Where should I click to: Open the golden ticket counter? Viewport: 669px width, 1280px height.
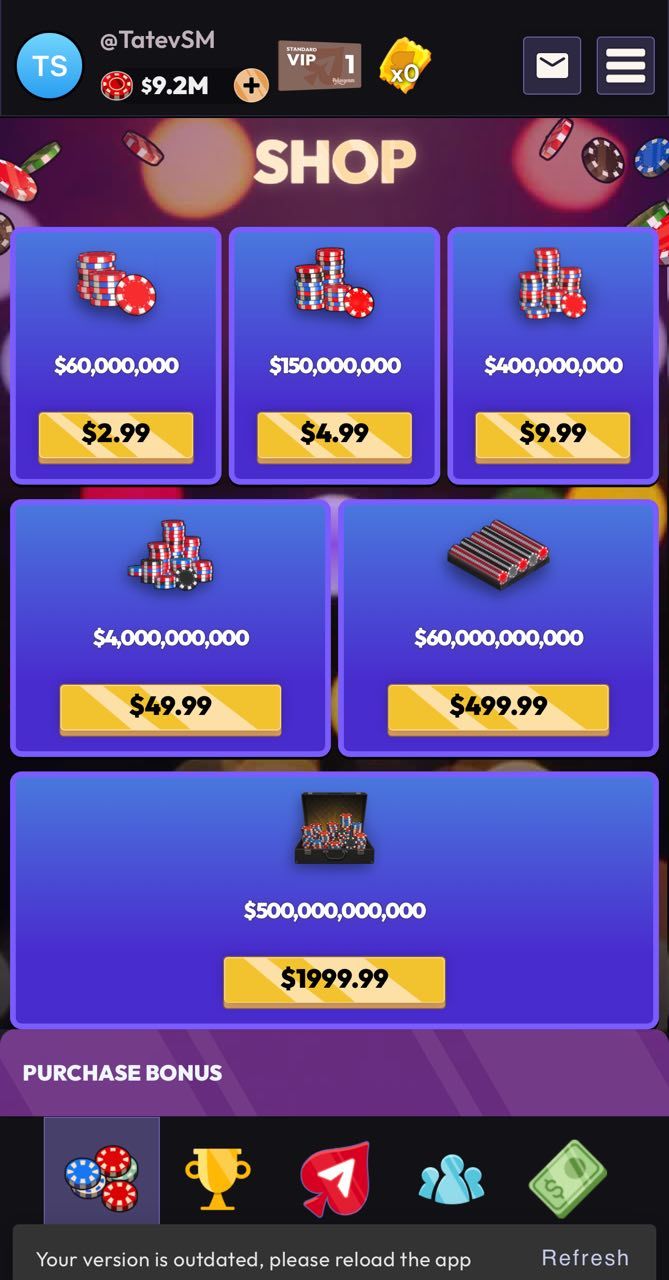(x=403, y=66)
